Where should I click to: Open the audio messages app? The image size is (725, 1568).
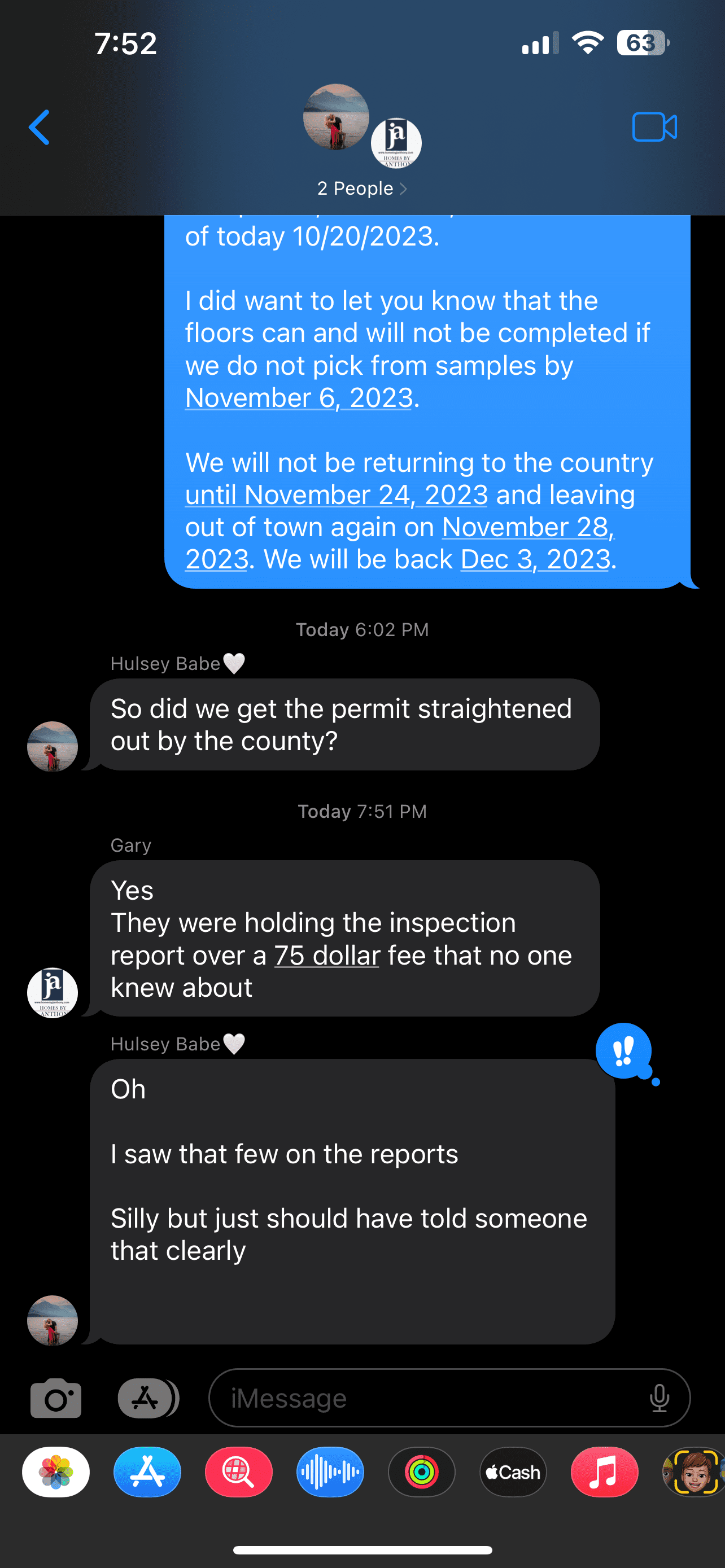tap(330, 1472)
